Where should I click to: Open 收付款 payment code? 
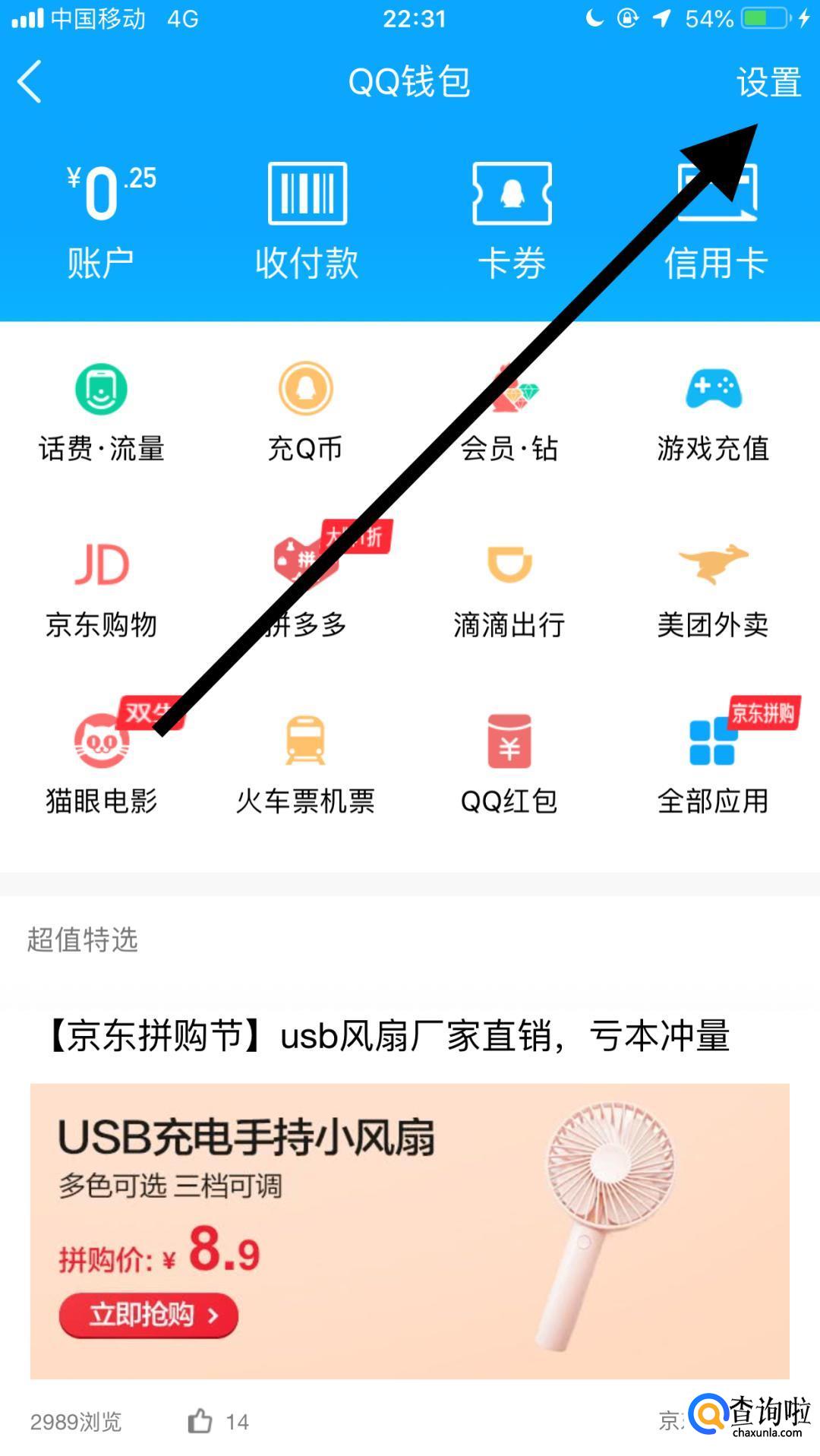coord(307,220)
